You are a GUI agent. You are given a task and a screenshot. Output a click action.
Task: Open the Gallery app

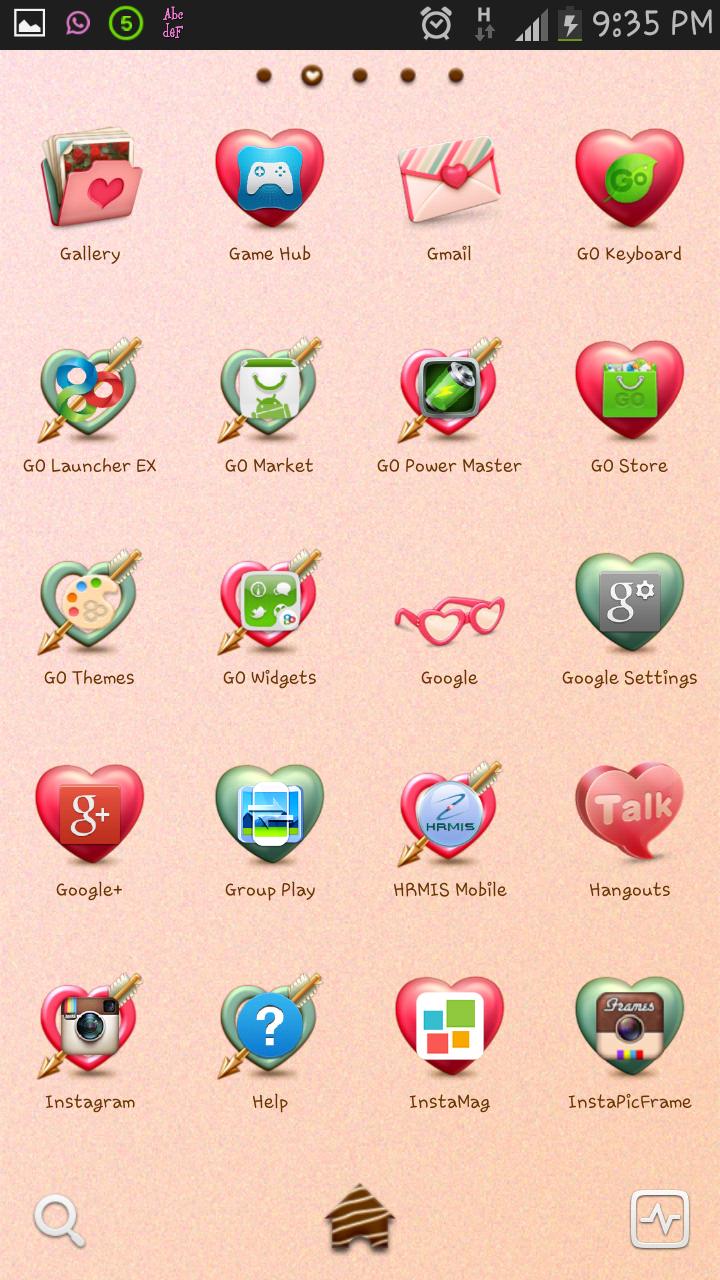coord(90,180)
